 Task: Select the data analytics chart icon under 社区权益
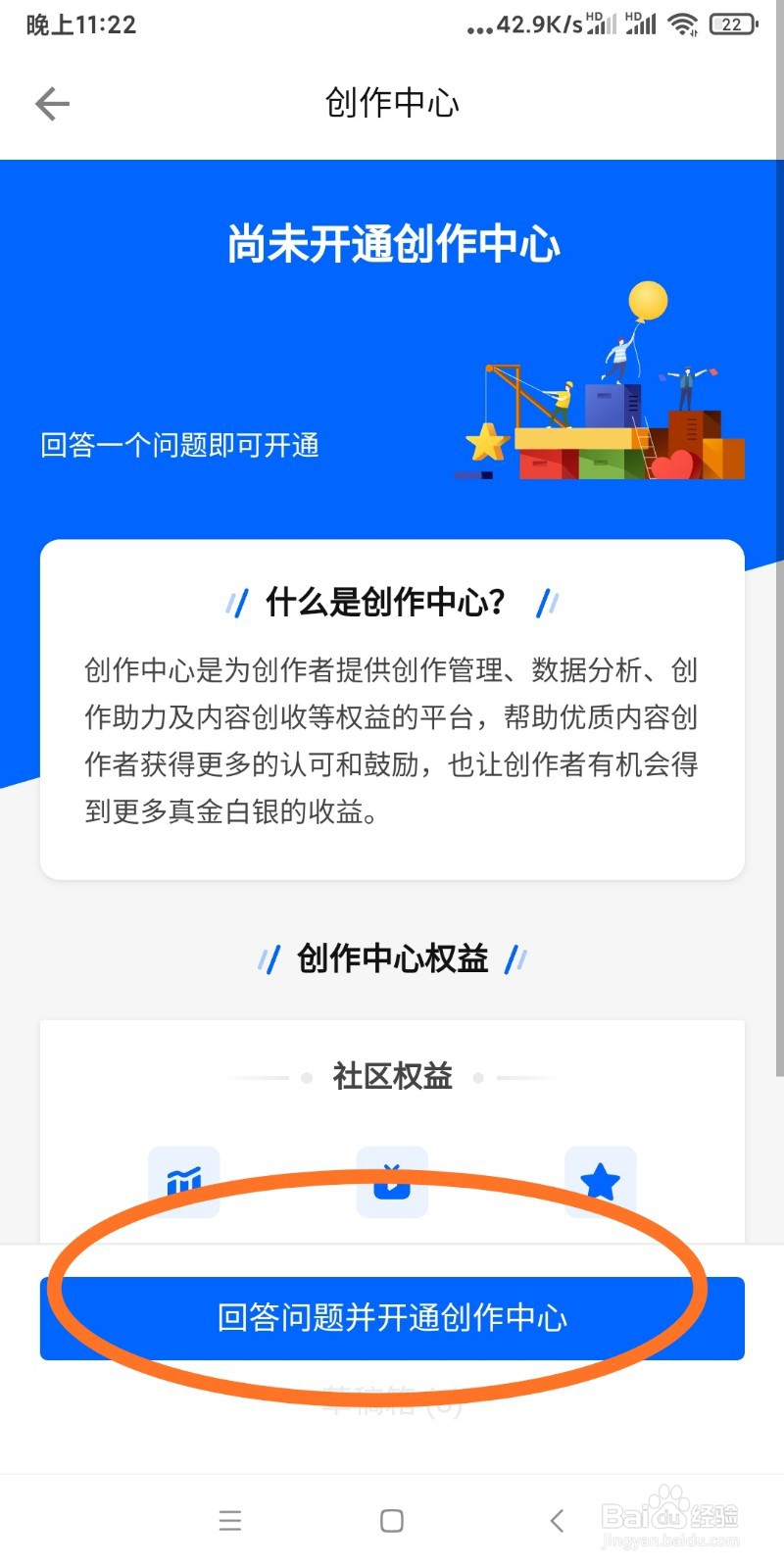tap(184, 1183)
